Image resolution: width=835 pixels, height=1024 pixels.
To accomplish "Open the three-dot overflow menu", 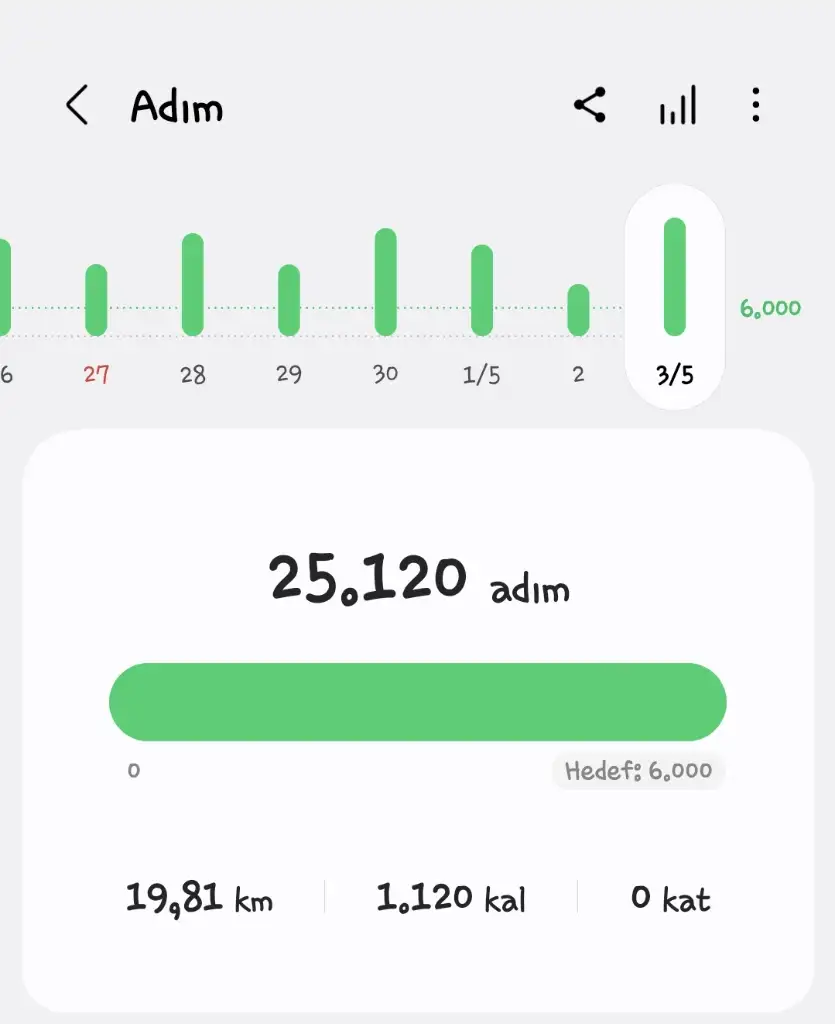I will click(756, 105).
